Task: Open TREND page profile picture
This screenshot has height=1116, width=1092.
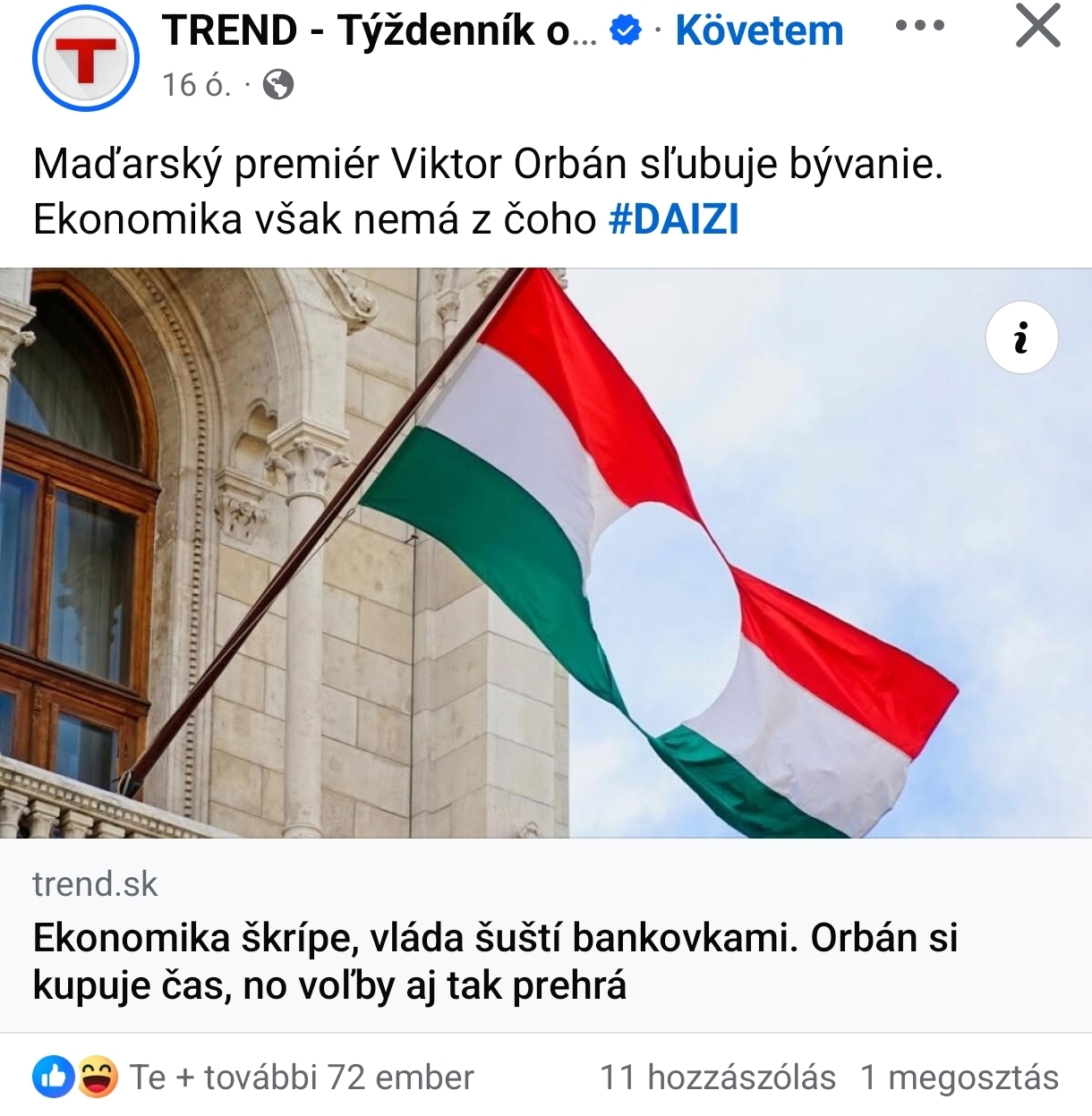Action: click(x=86, y=59)
